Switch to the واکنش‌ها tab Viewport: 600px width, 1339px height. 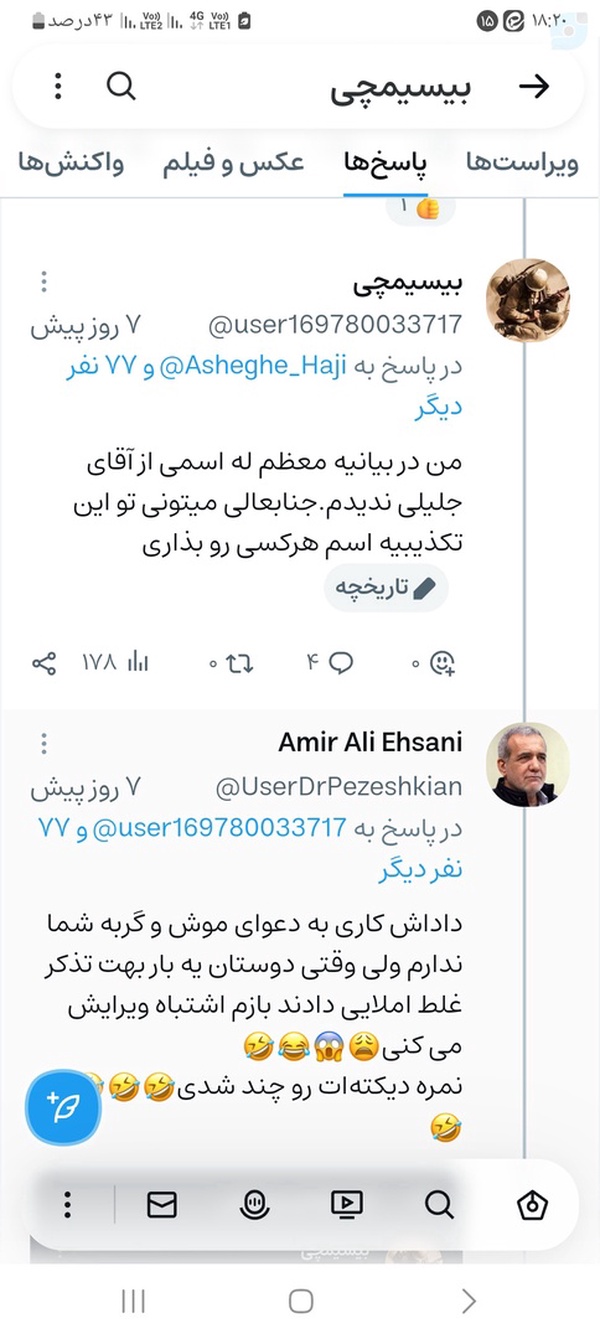tap(70, 164)
